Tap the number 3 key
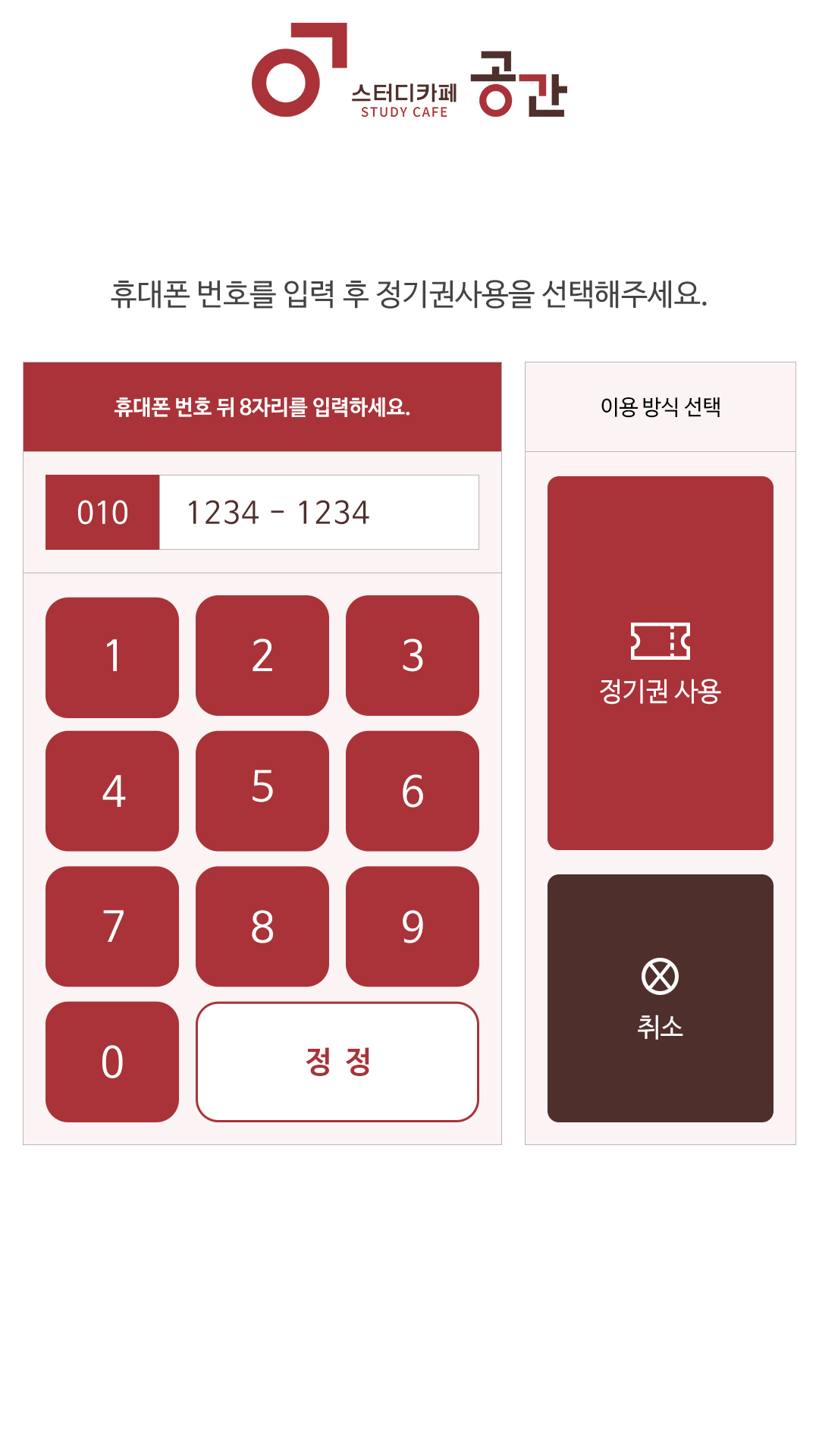Screen dimensions: 819x1456 (x=413, y=655)
